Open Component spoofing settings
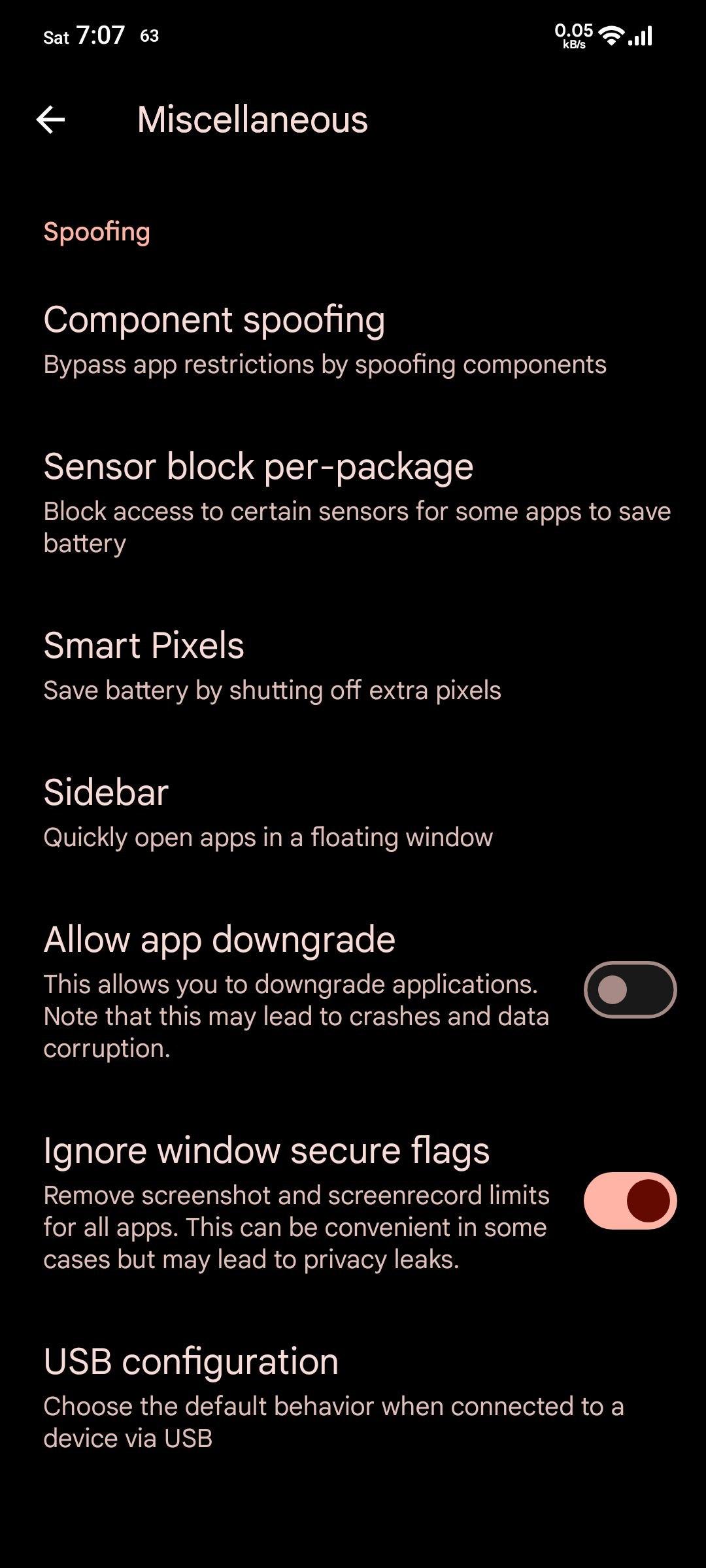Image resolution: width=706 pixels, height=1568 pixels. (353, 340)
